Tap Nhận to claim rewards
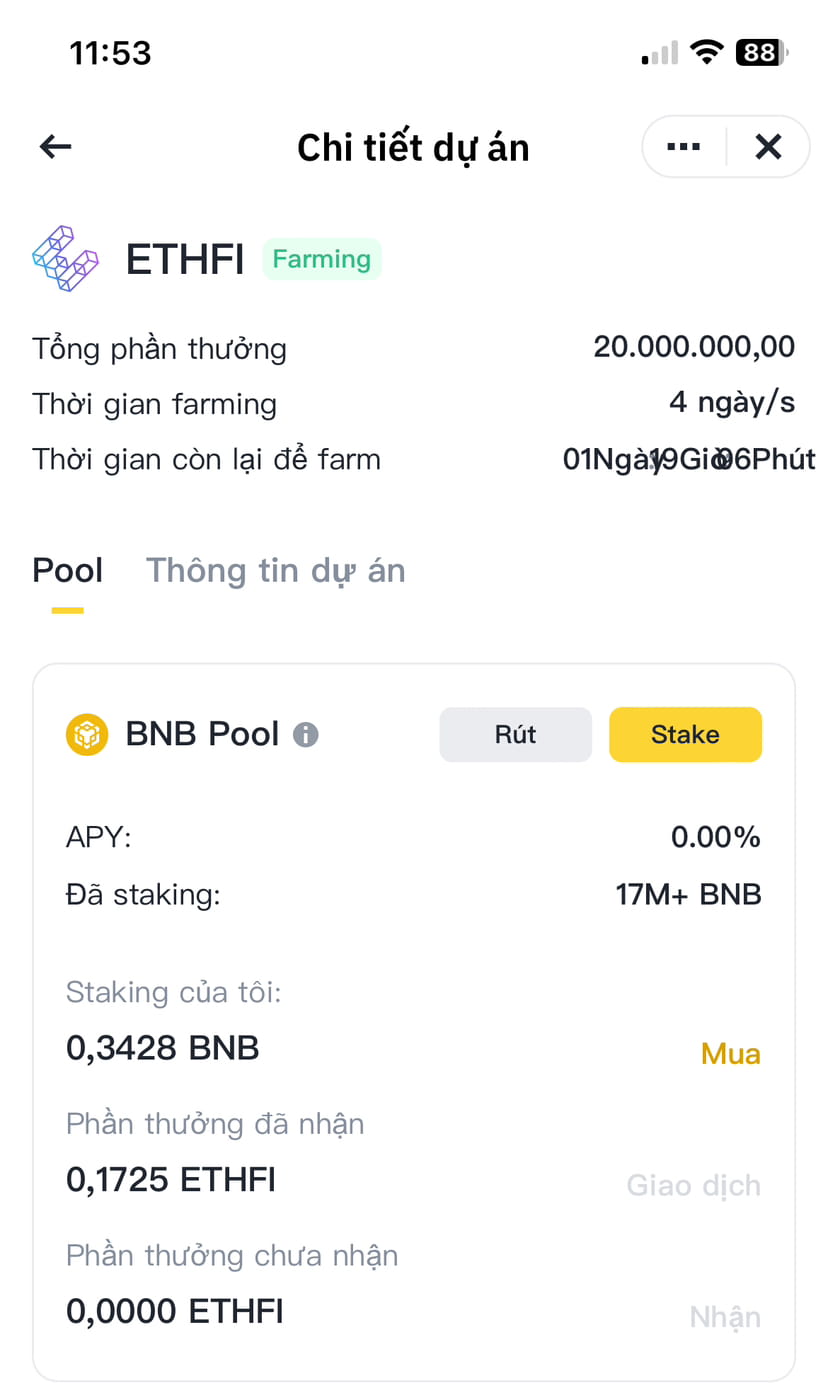 click(725, 1316)
